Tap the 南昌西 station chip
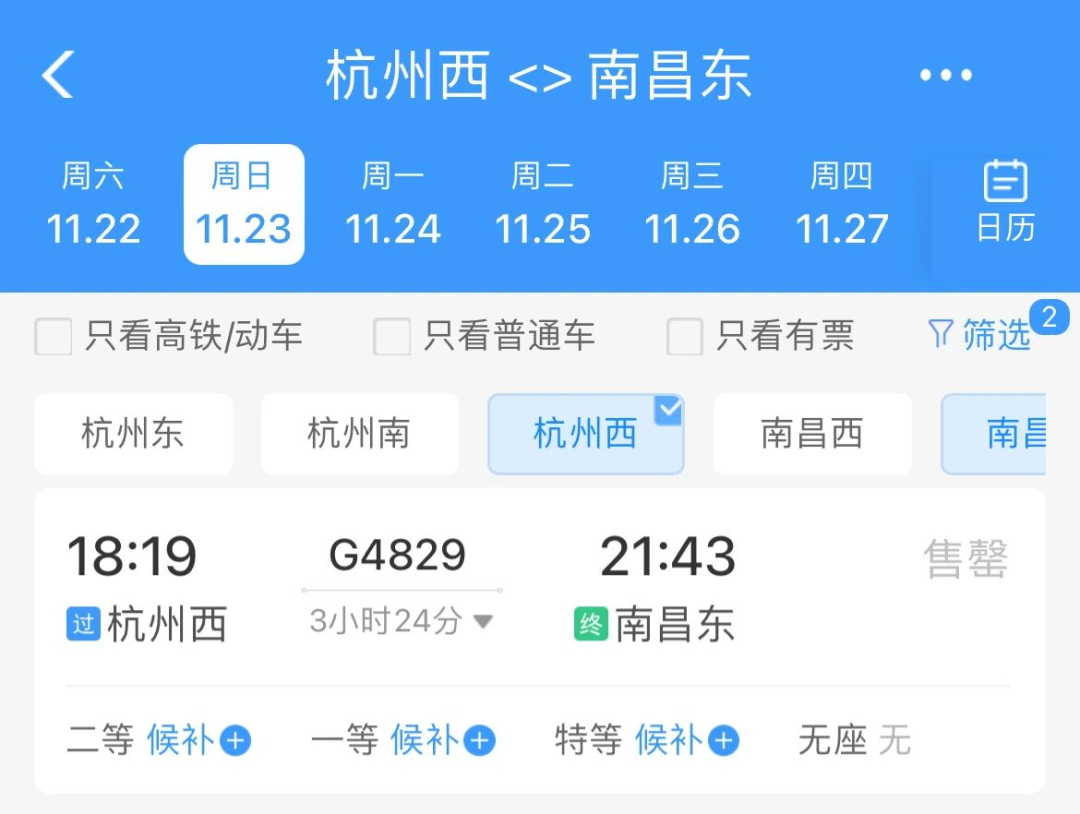The height and width of the screenshot is (814, 1080). click(812, 434)
